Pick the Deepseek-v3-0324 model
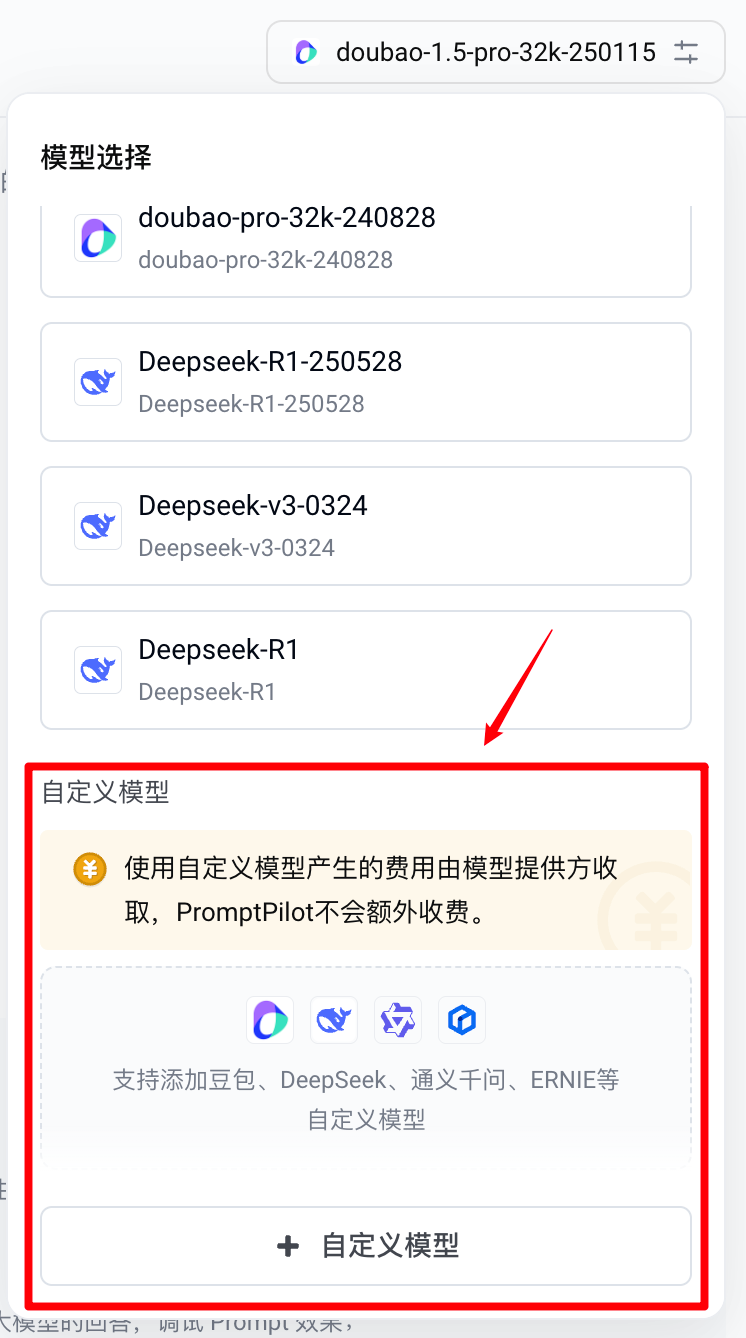 (x=365, y=526)
